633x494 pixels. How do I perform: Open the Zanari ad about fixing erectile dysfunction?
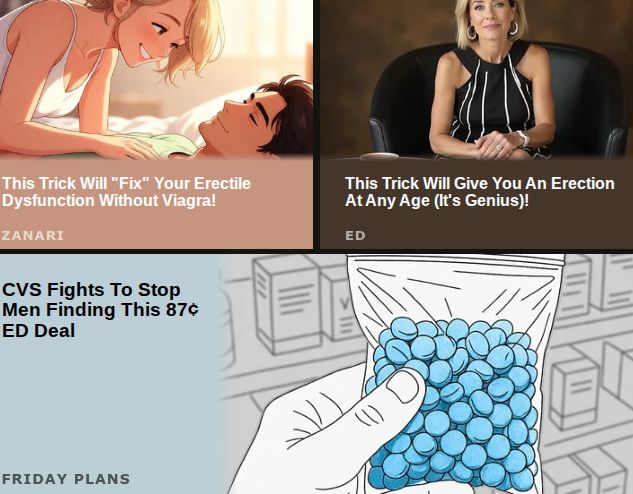pos(127,192)
